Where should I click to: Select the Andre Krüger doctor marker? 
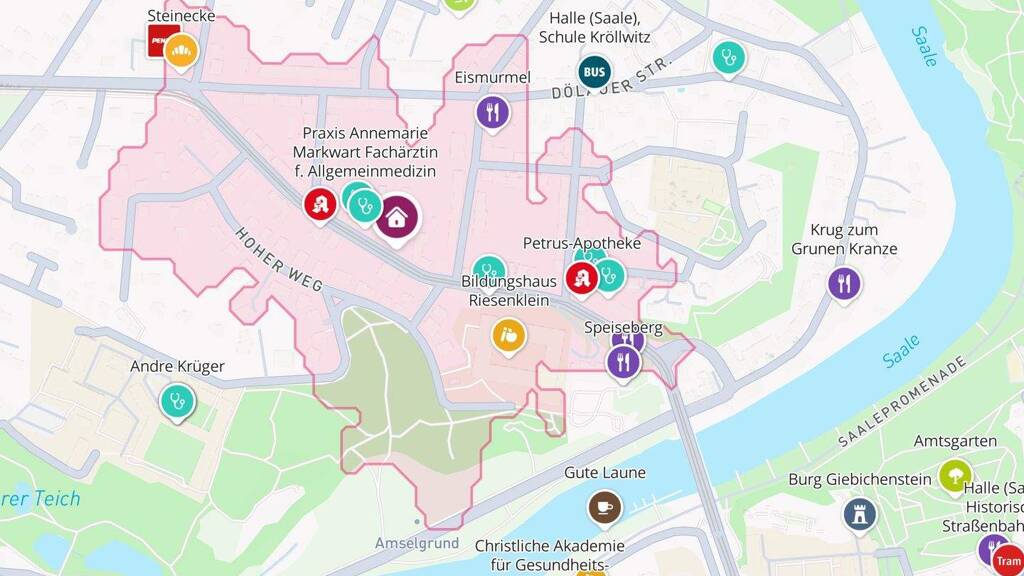tap(177, 401)
